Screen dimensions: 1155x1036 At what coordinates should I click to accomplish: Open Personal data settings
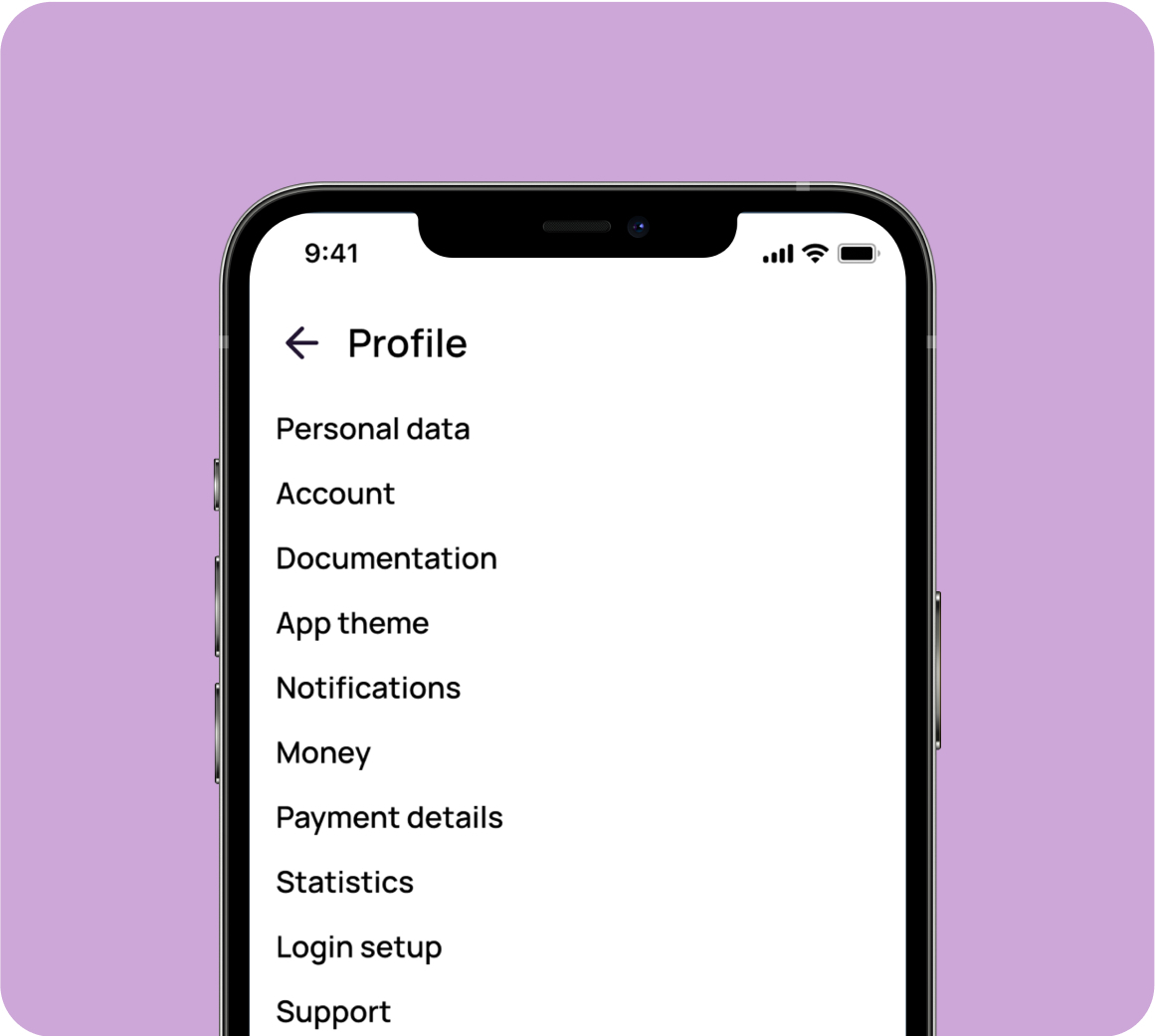pyautogui.click(x=372, y=429)
